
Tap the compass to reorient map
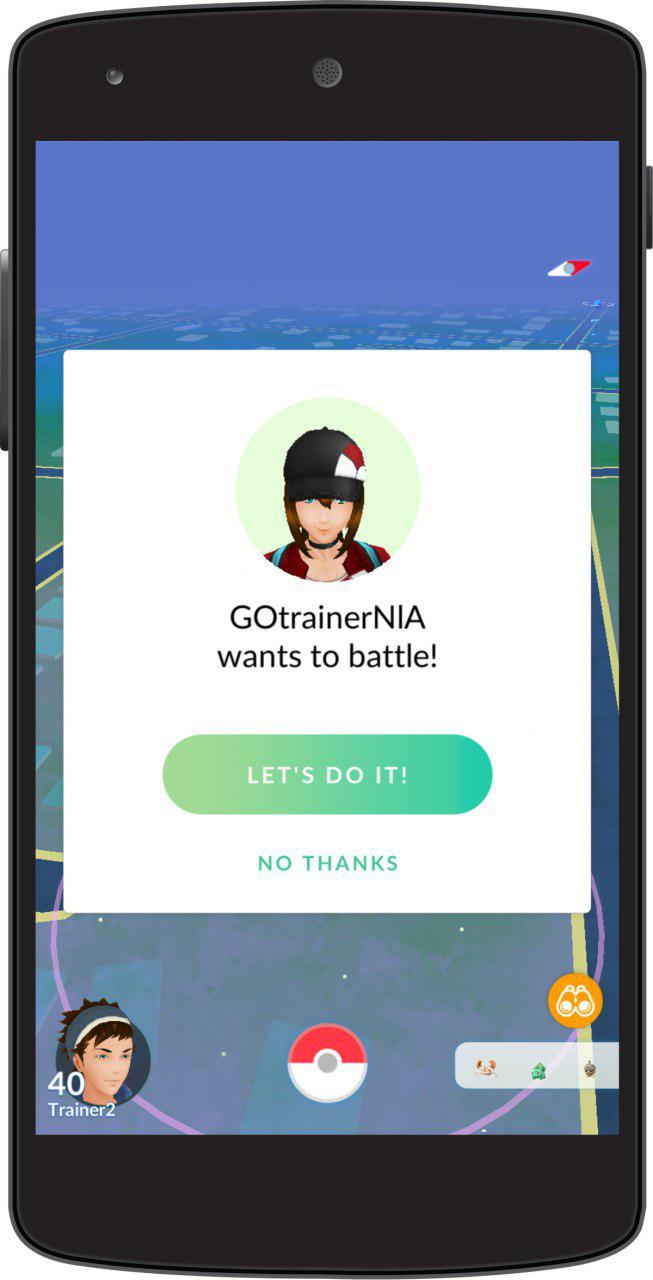point(569,268)
